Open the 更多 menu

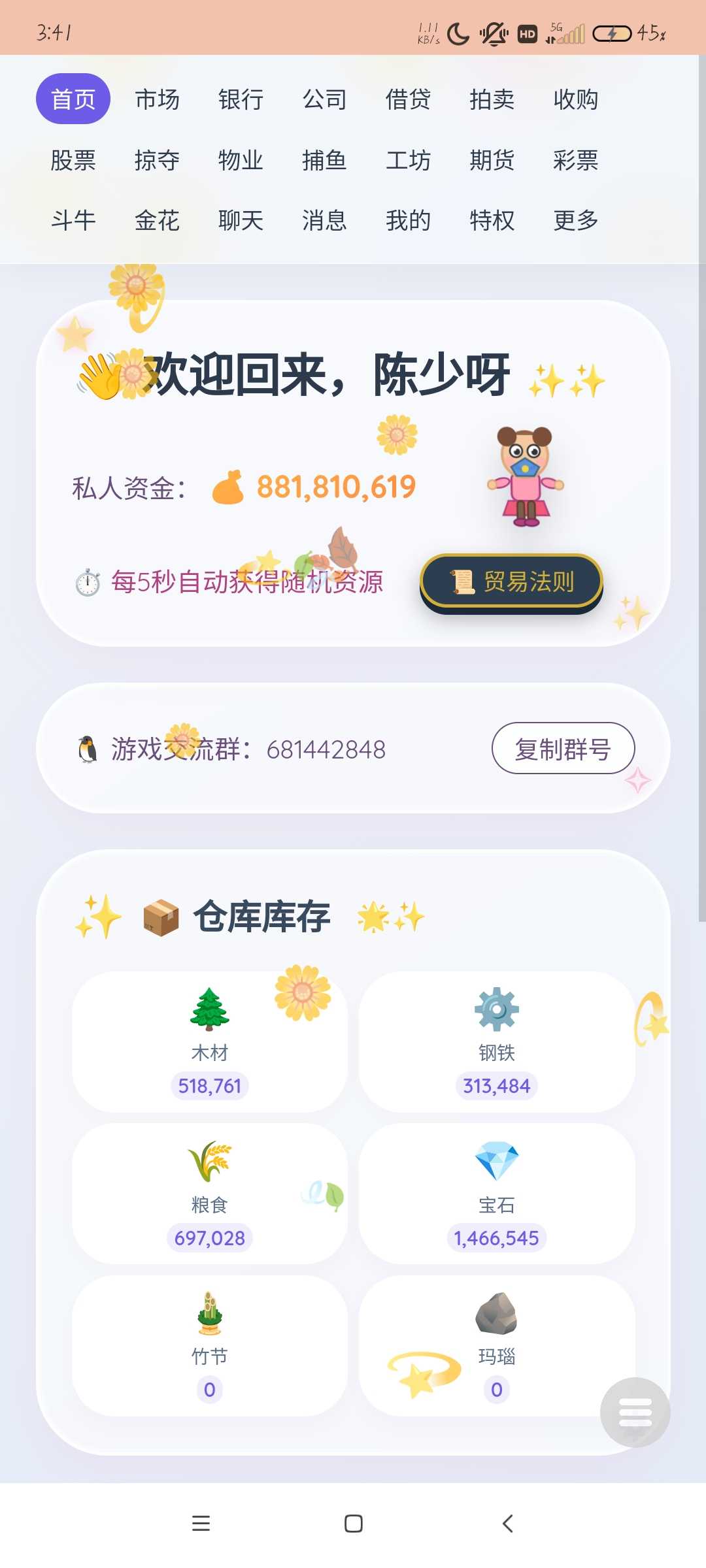click(x=575, y=221)
